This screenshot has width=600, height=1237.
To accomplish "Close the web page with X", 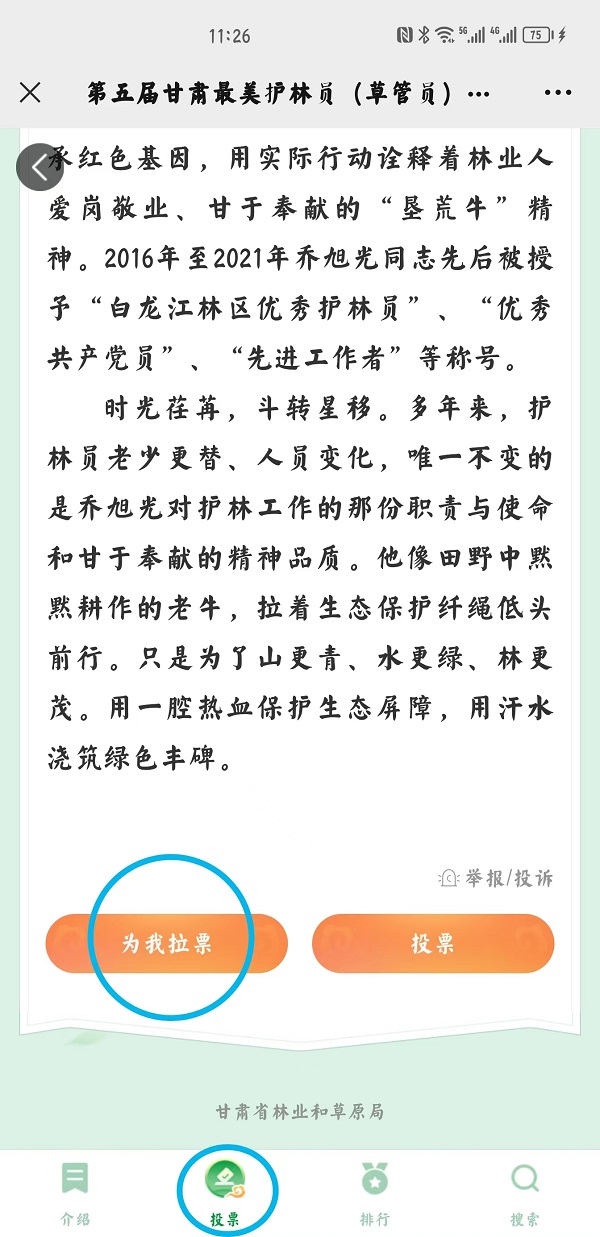I will click(31, 93).
